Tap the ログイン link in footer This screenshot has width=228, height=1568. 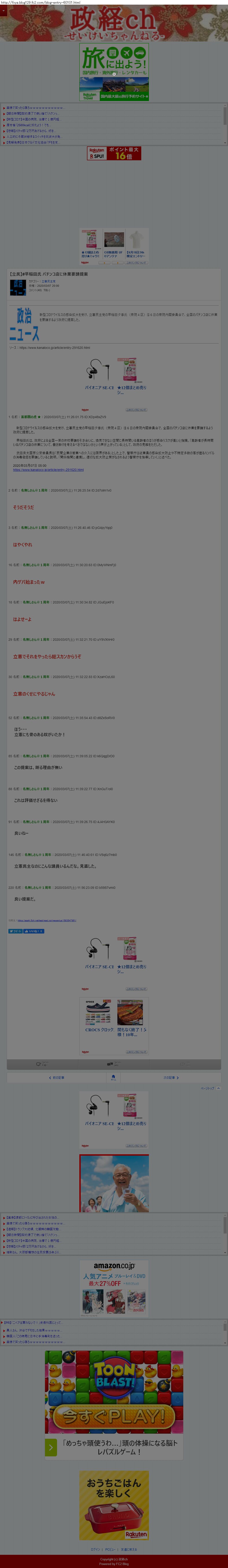pyautogui.click(x=96, y=1549)
